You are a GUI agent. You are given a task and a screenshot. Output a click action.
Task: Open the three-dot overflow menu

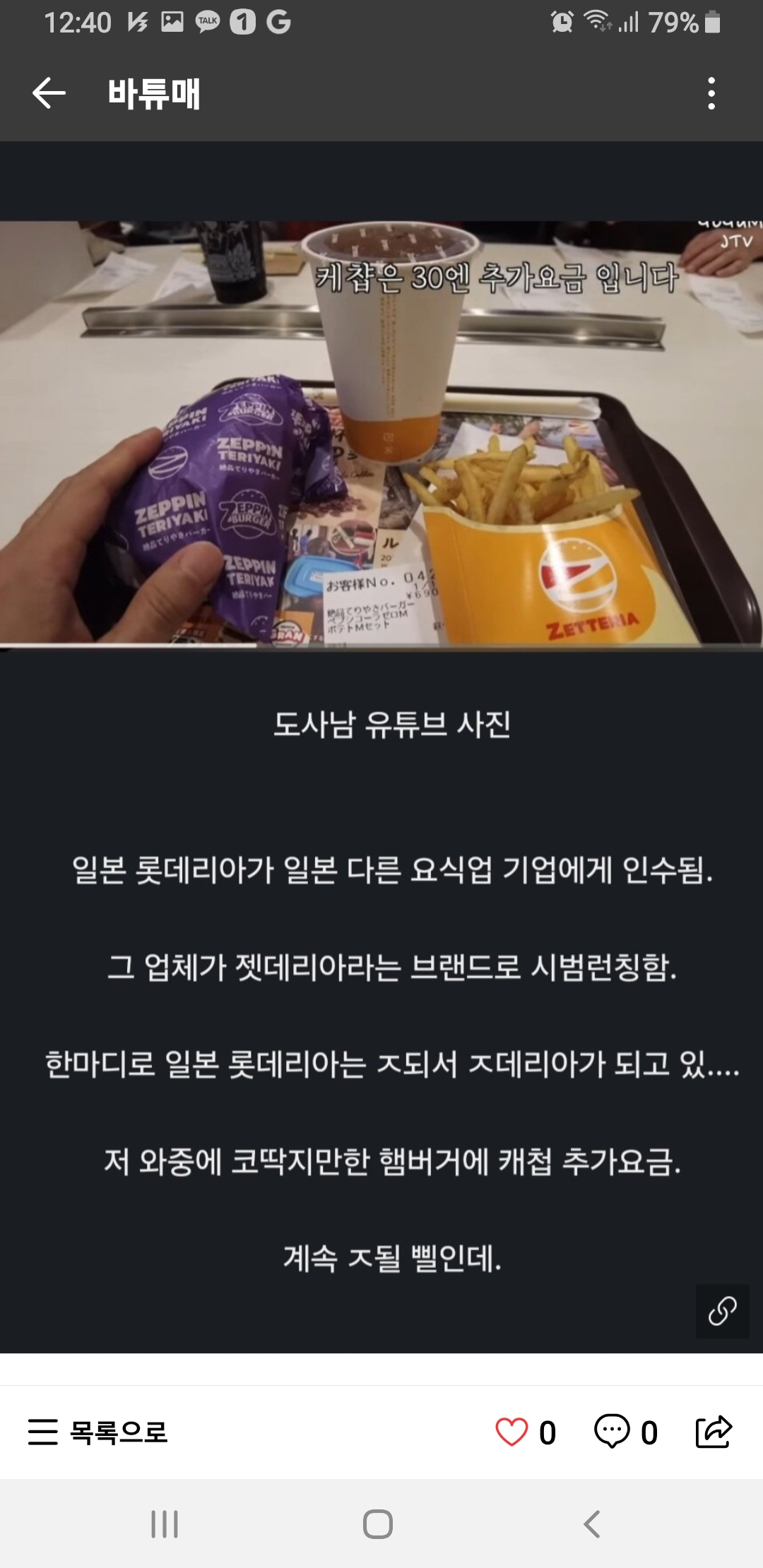(711, 93)
